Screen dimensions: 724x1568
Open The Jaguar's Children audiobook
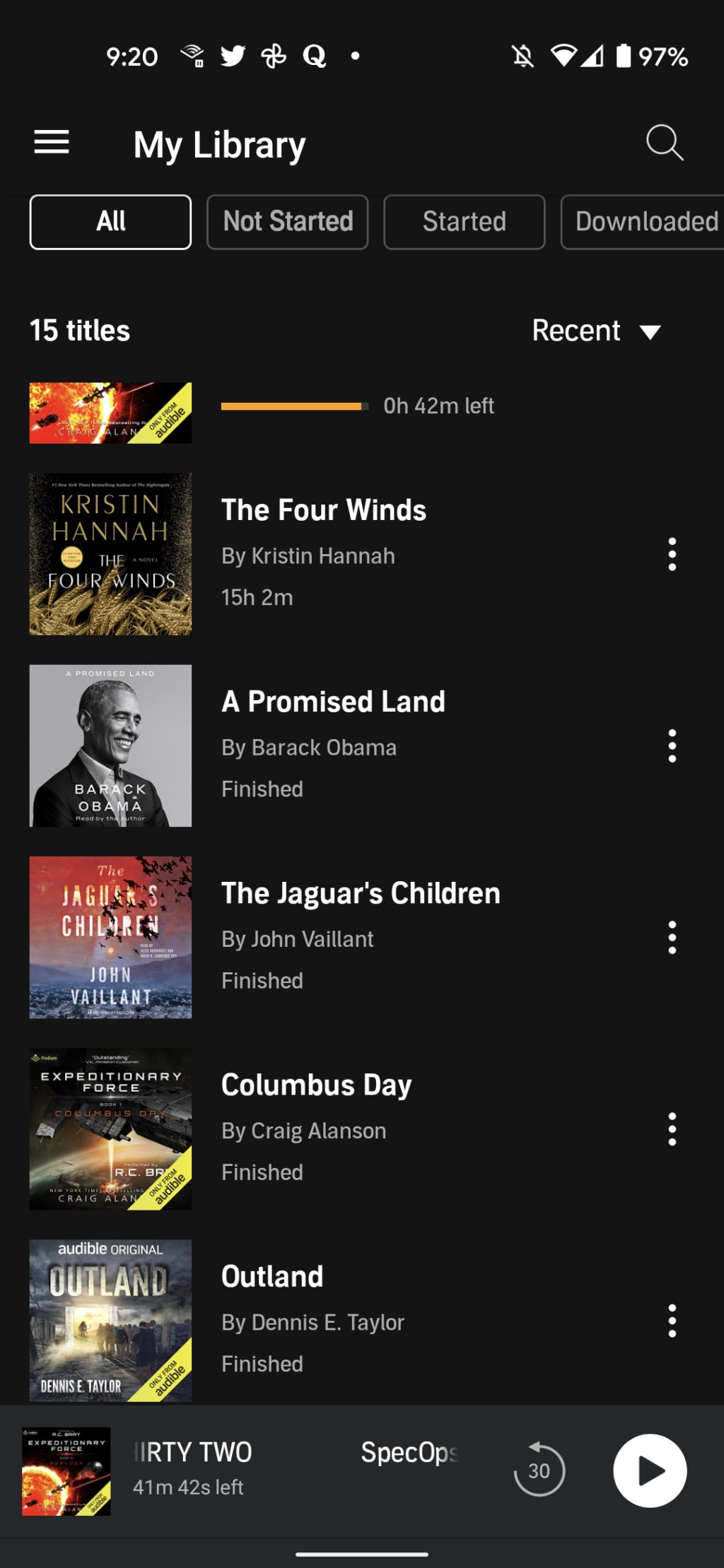361,893
